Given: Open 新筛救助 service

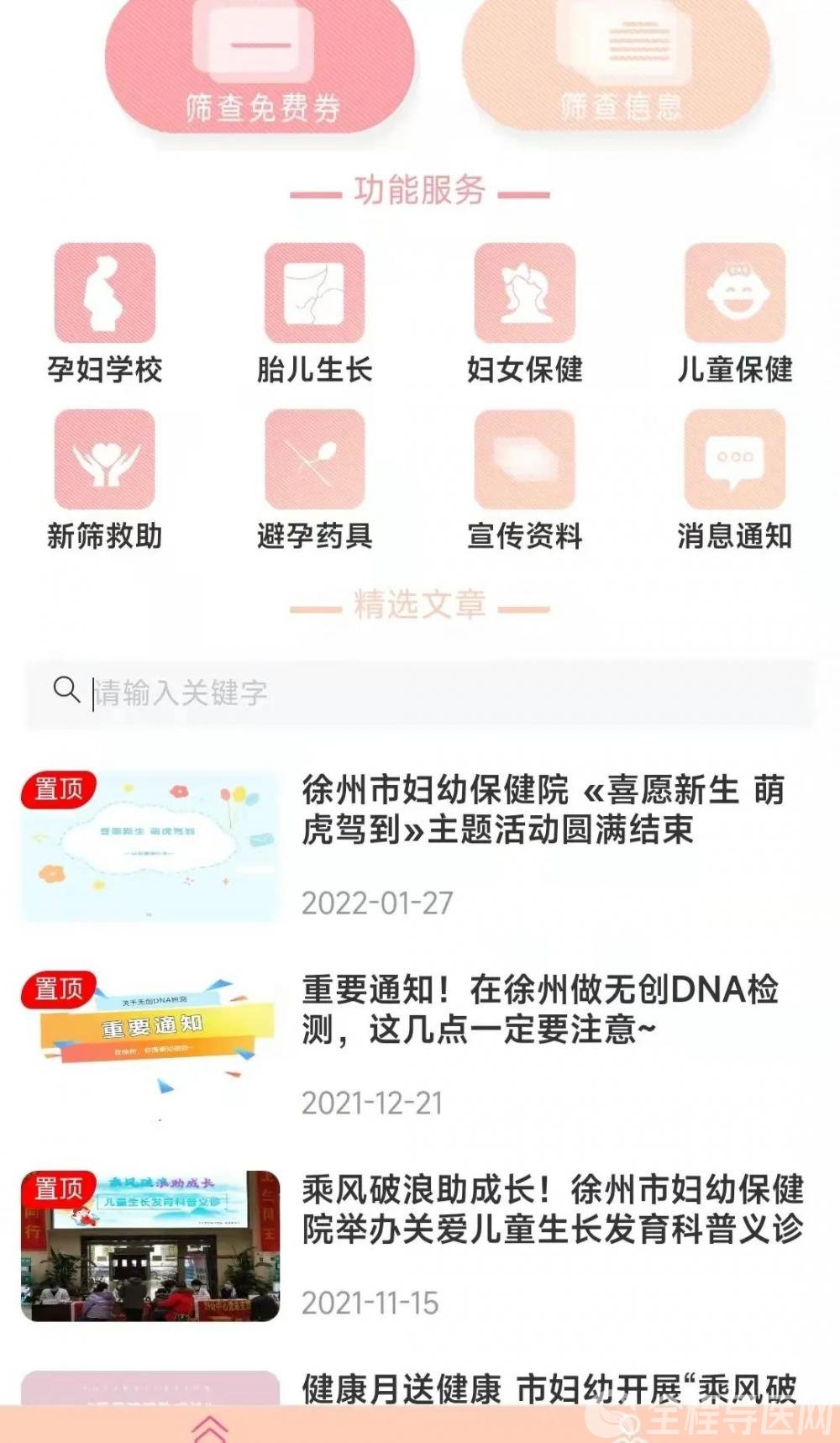Looking at the screenshot, I should pos(105,479).
